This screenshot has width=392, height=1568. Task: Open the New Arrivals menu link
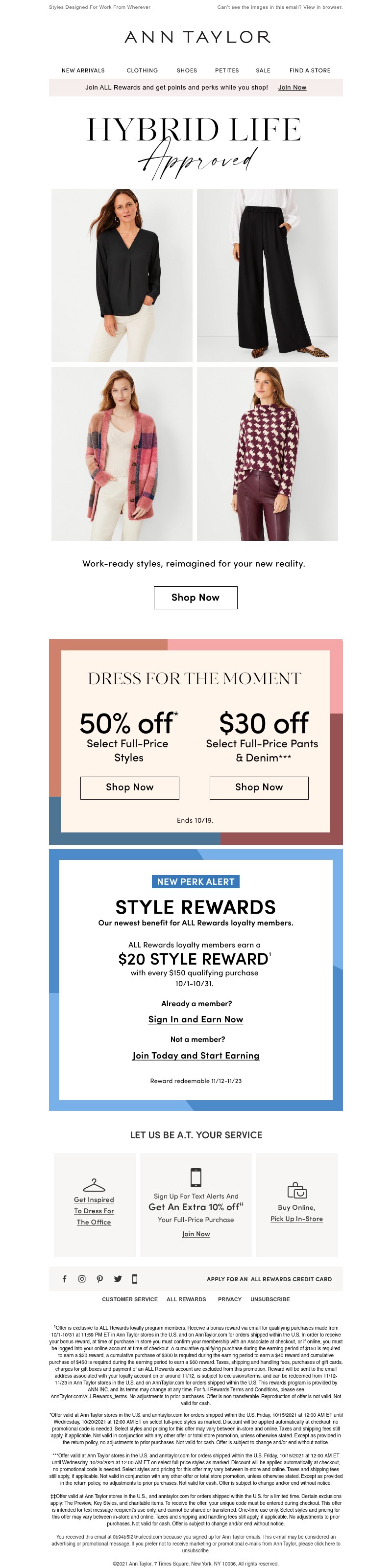83,70
